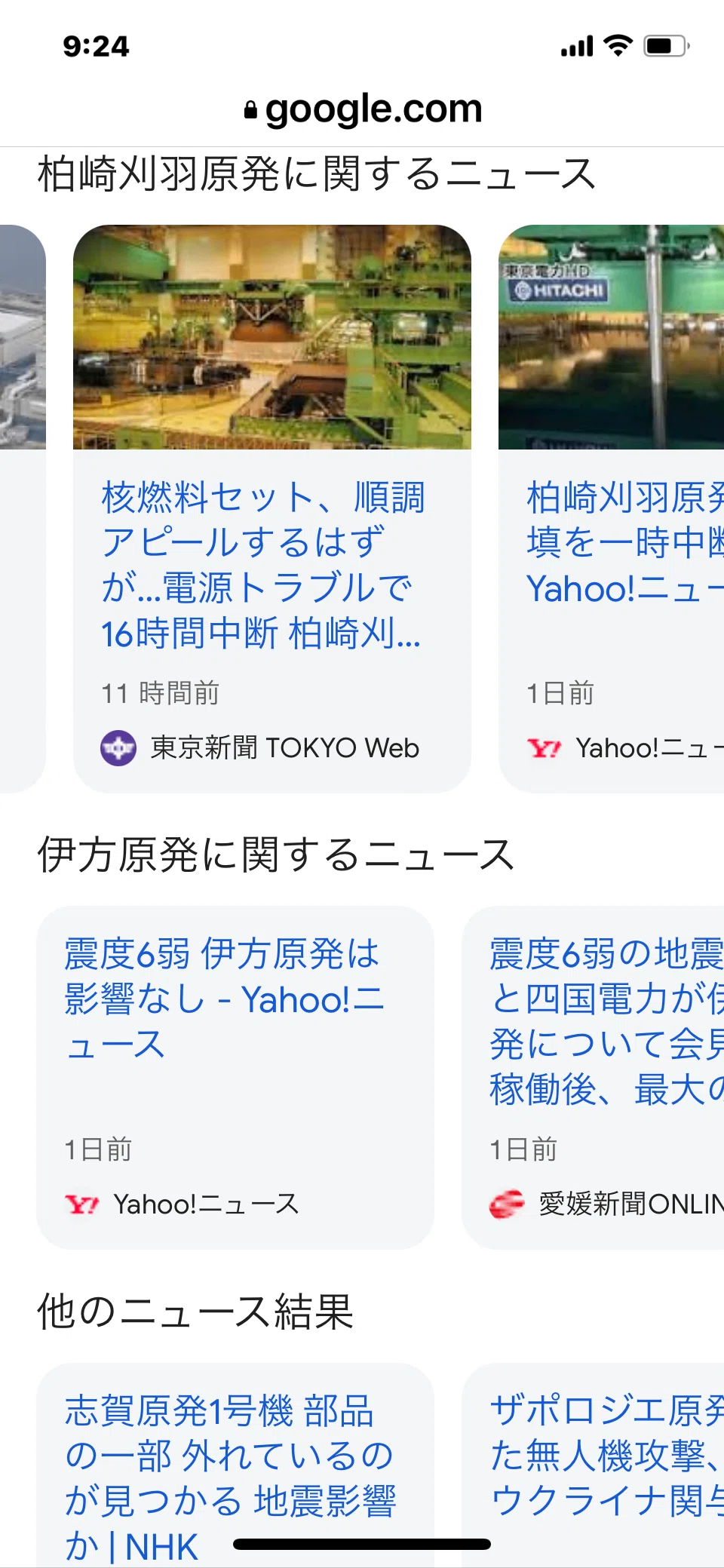Open the ザポロジエ原発 drone attack article
This screenshot has width=724, height=1568.
tap(594, 1465)
